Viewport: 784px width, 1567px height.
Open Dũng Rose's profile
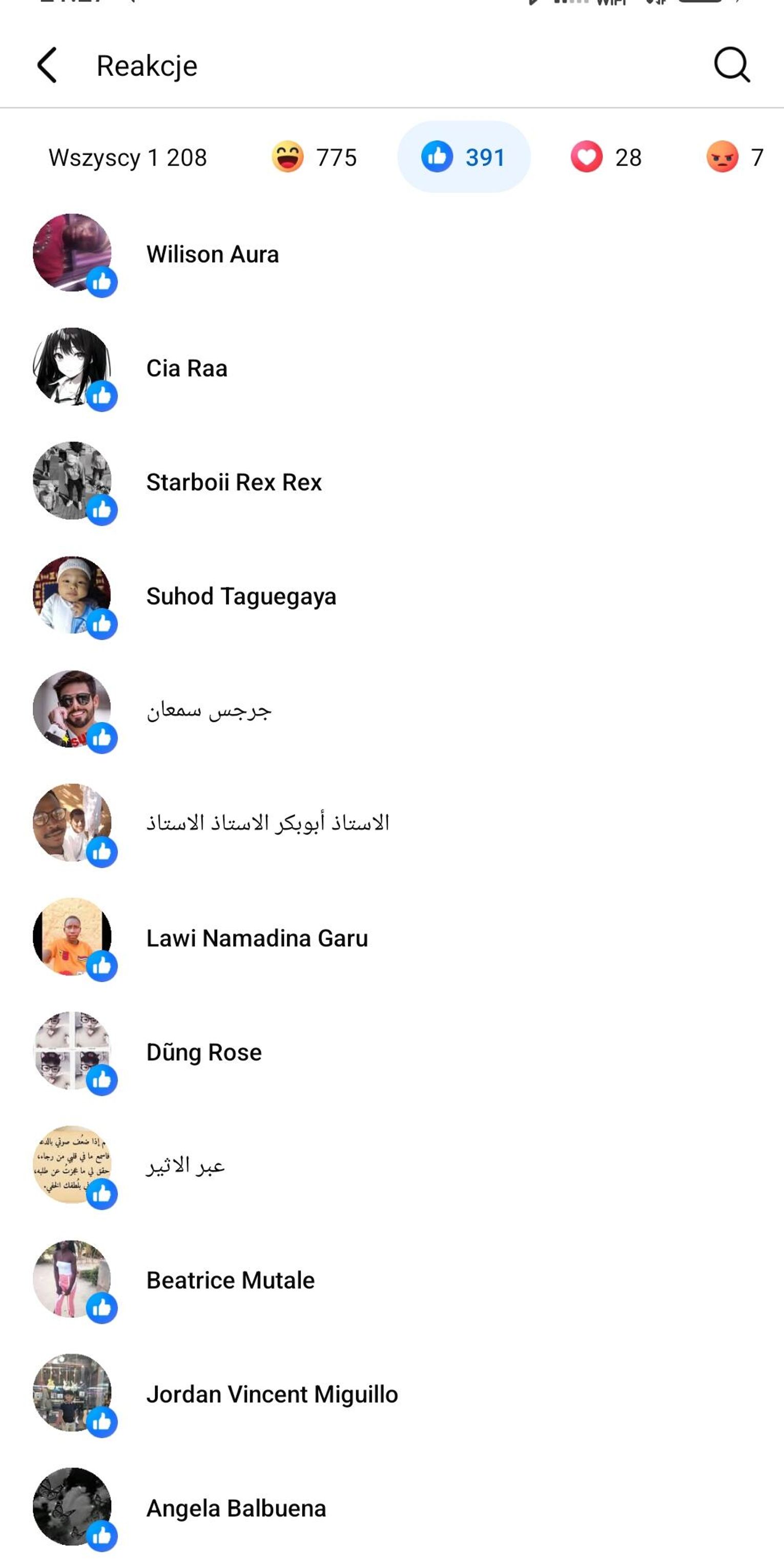[204, 1052]
